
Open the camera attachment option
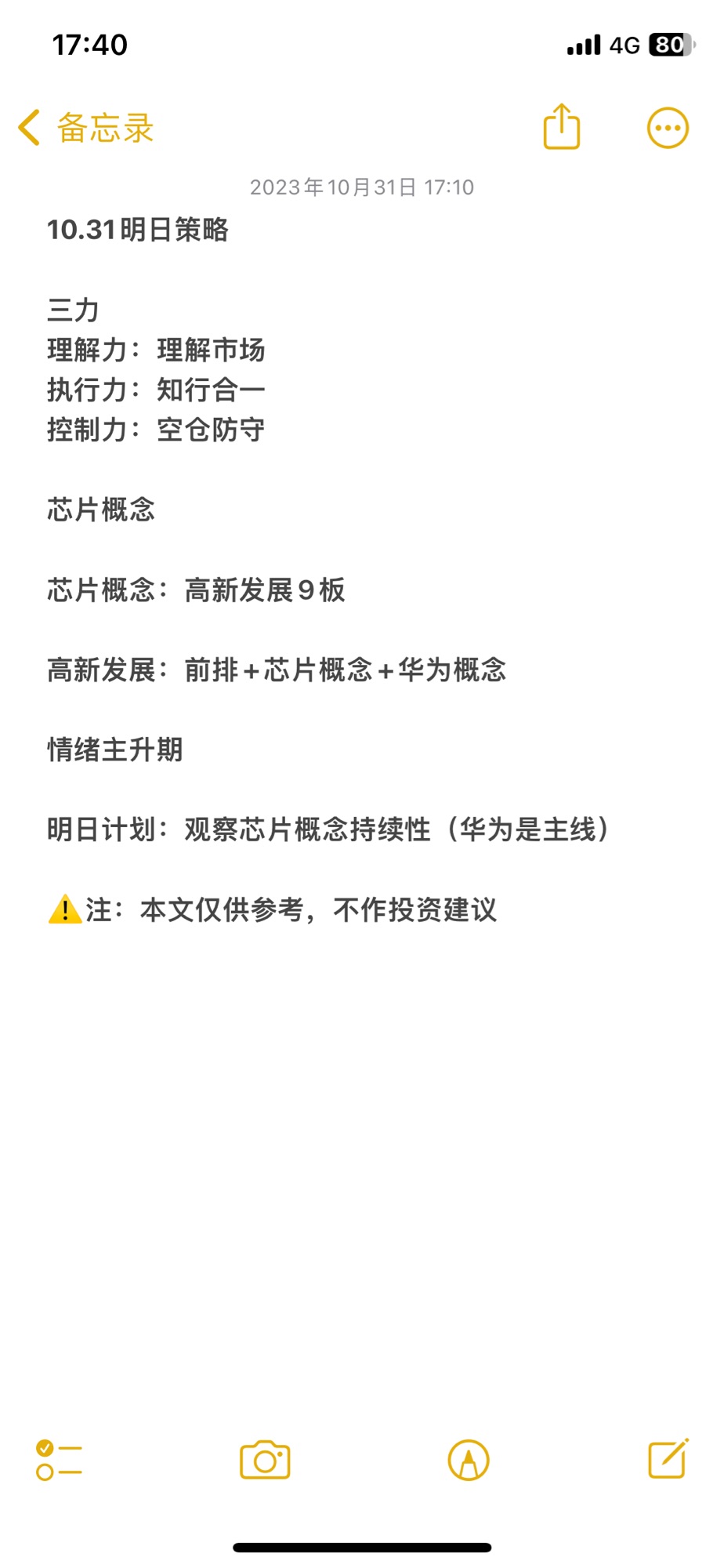[x=265, y=1460]
